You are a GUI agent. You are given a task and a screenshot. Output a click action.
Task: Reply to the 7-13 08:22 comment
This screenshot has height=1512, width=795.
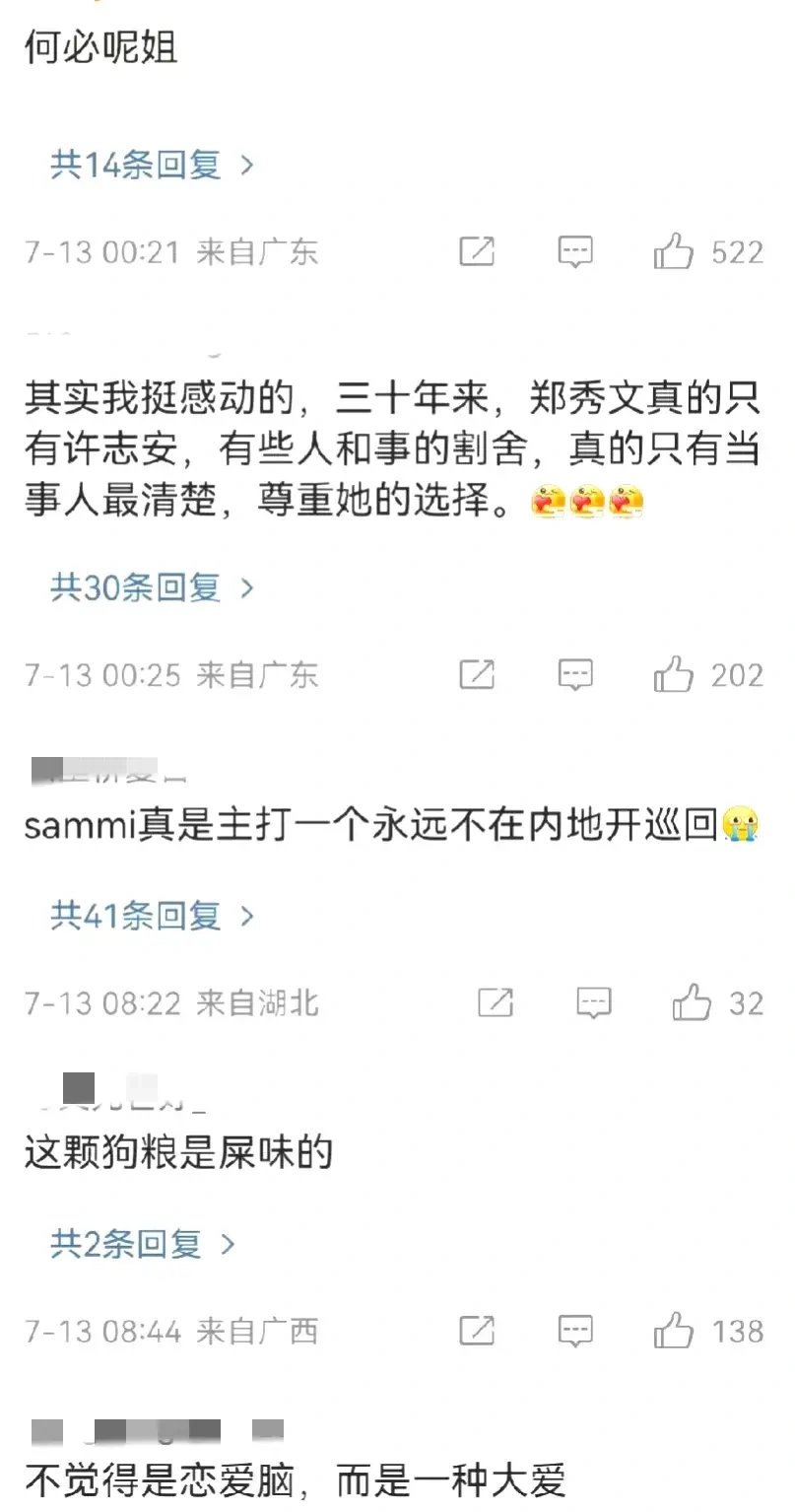coord(594,1003)
